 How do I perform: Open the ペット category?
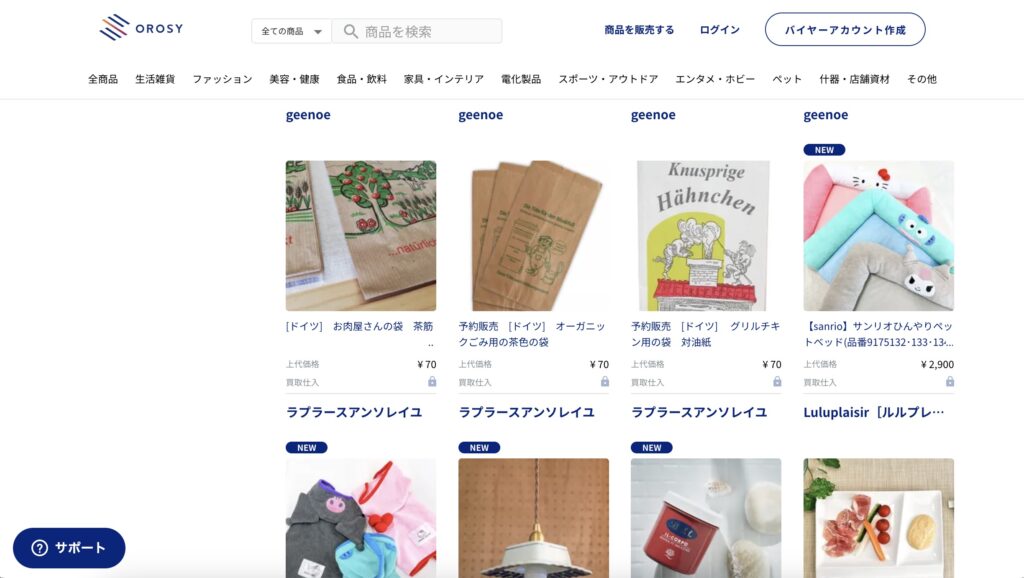point(787,79)
